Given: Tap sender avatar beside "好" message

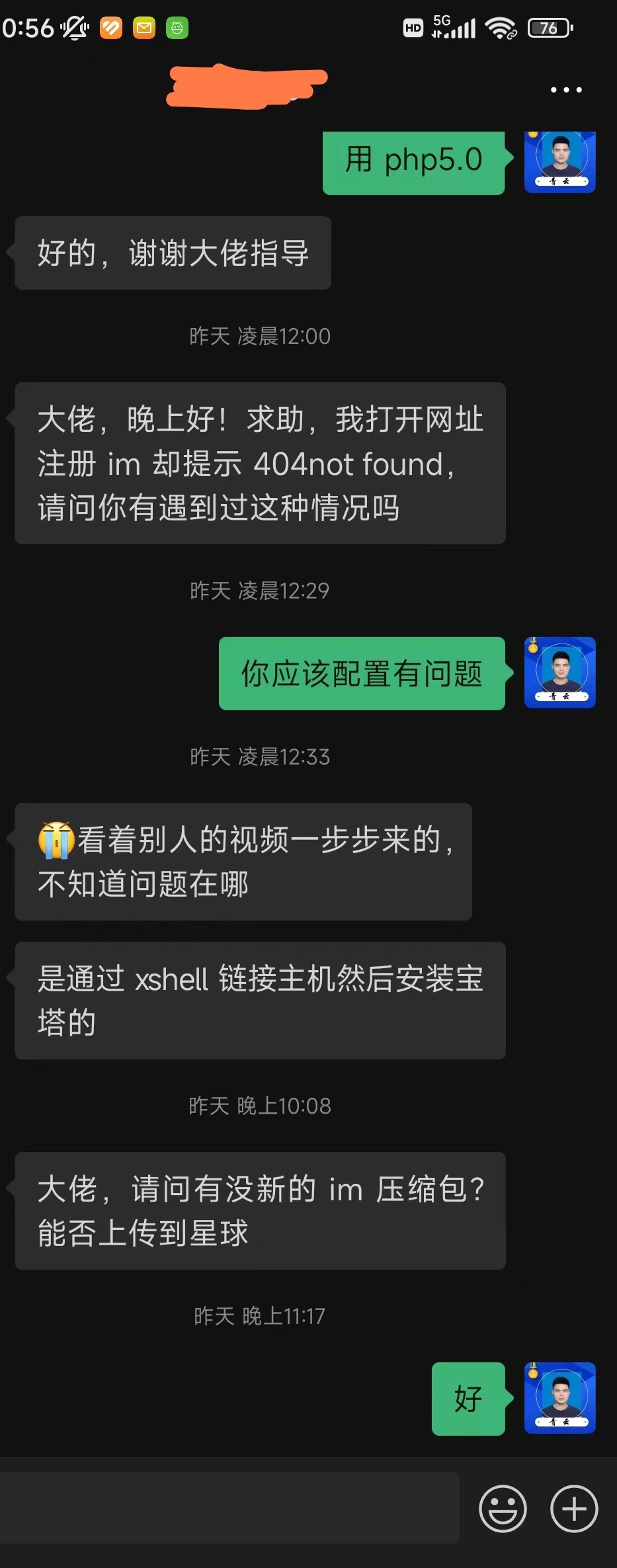Looking at the screenshot, I should pos(559,1398).
